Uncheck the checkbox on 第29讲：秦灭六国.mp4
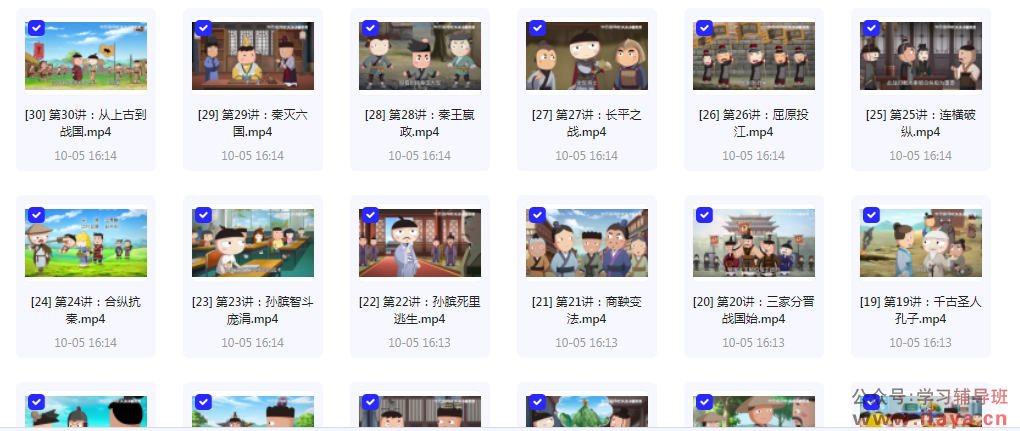The height and width of the screenshot is (431, 1020). click(x=203, y=28)
